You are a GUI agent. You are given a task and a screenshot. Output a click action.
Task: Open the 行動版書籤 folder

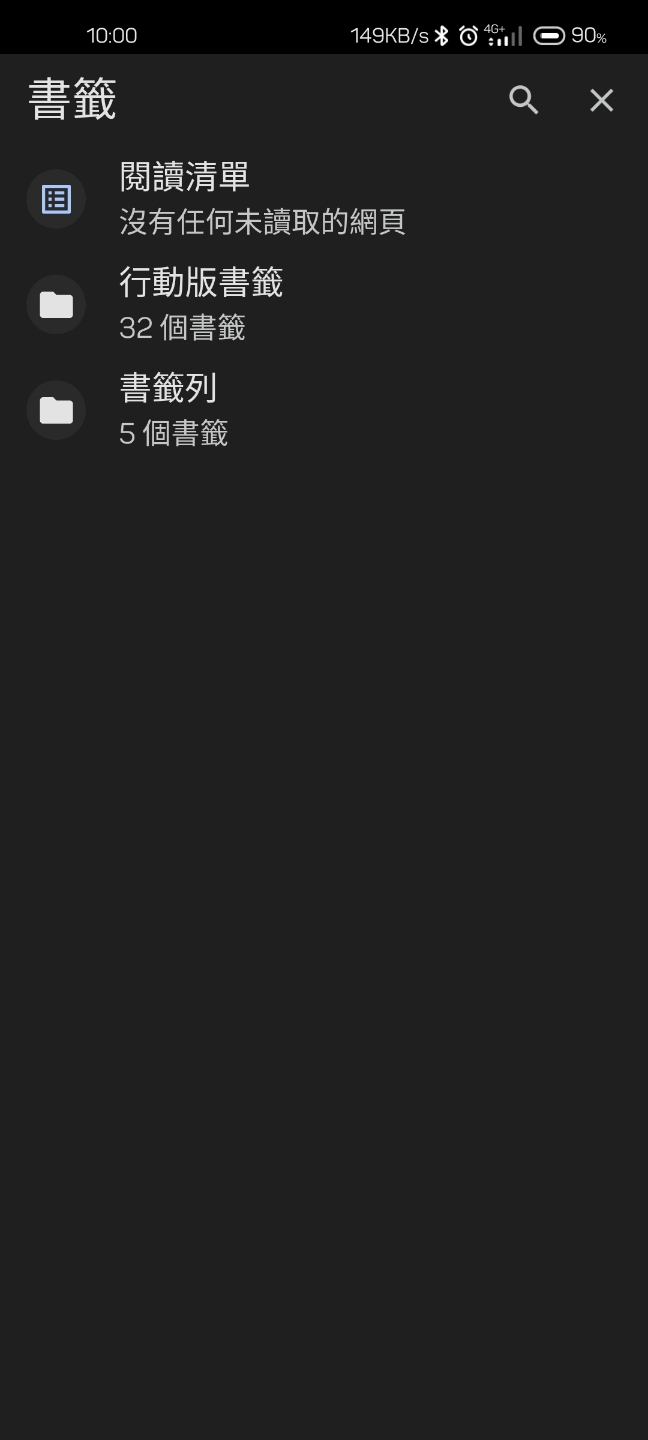[200, 304]
